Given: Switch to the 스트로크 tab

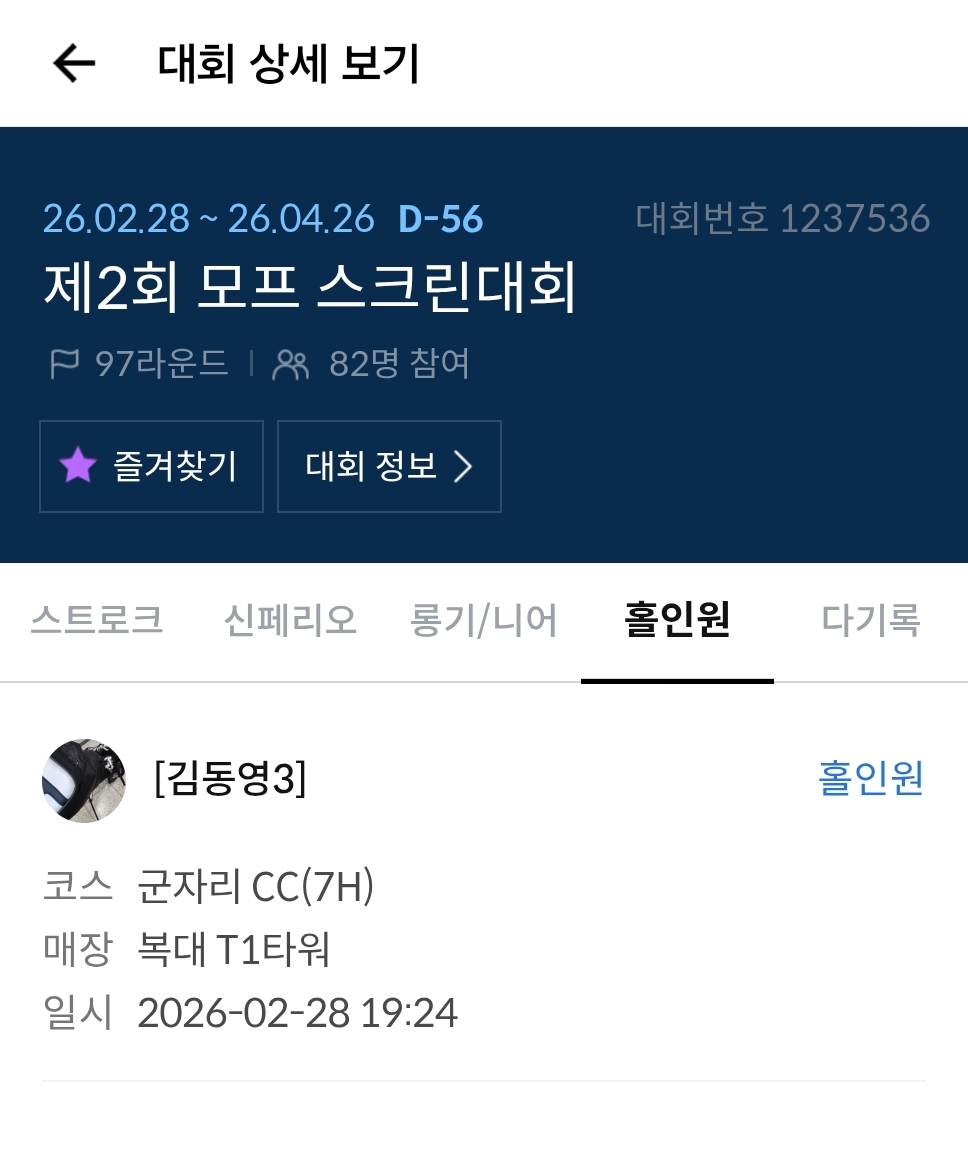Looking at the screenshot, I should (x=97, y=621).
